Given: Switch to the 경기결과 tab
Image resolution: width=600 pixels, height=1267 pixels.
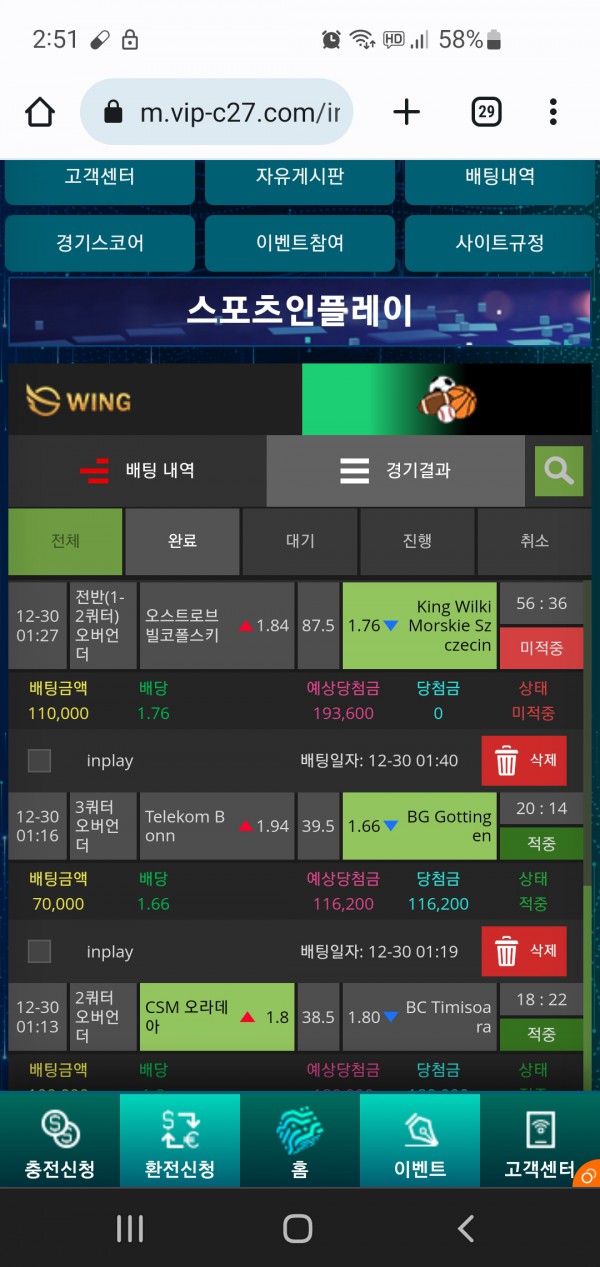Looking at the screenshot, I should pyautogui.click(x=395, y=470).
